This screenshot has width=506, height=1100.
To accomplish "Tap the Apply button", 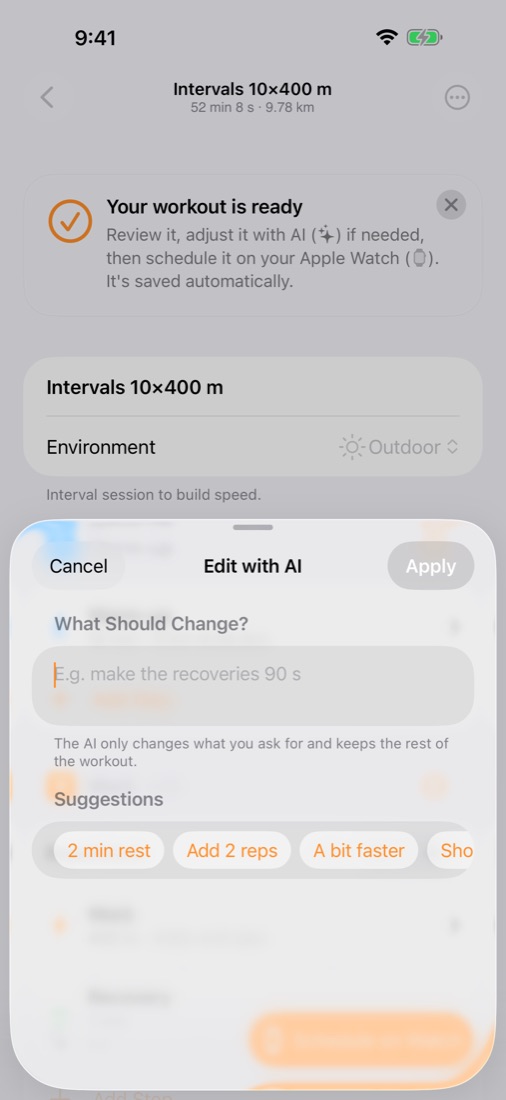I will click(x=431, y=566).
